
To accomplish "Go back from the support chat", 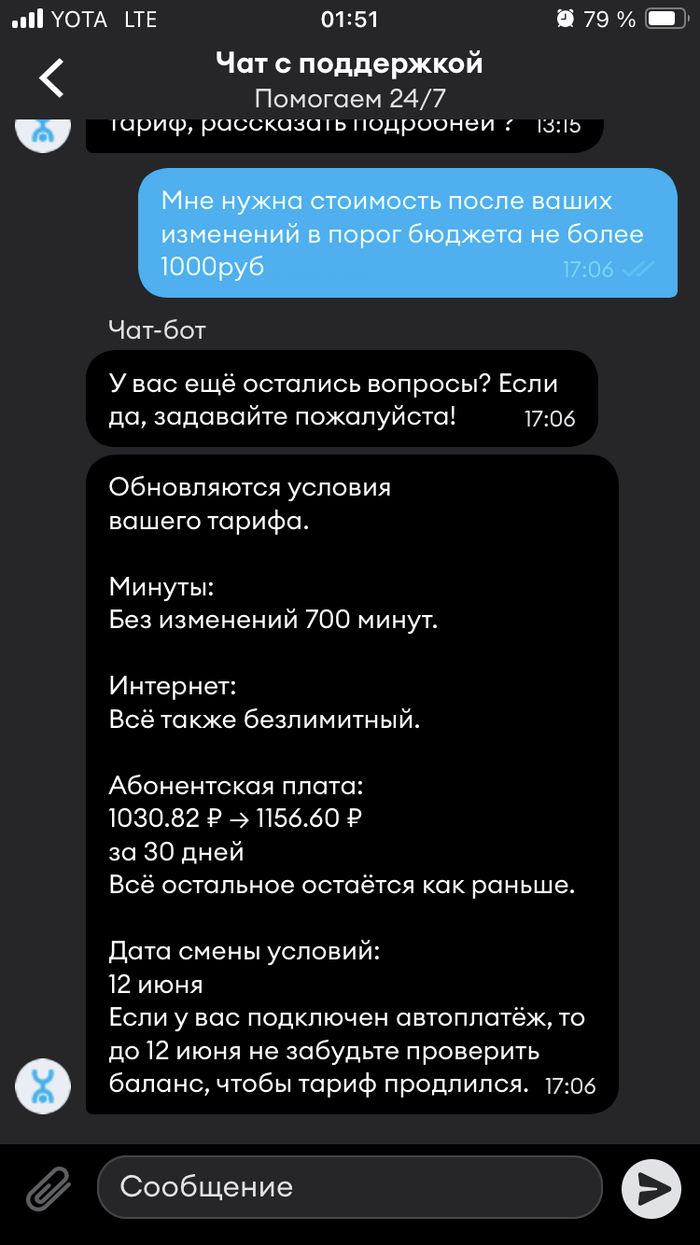I will [51, 78].
